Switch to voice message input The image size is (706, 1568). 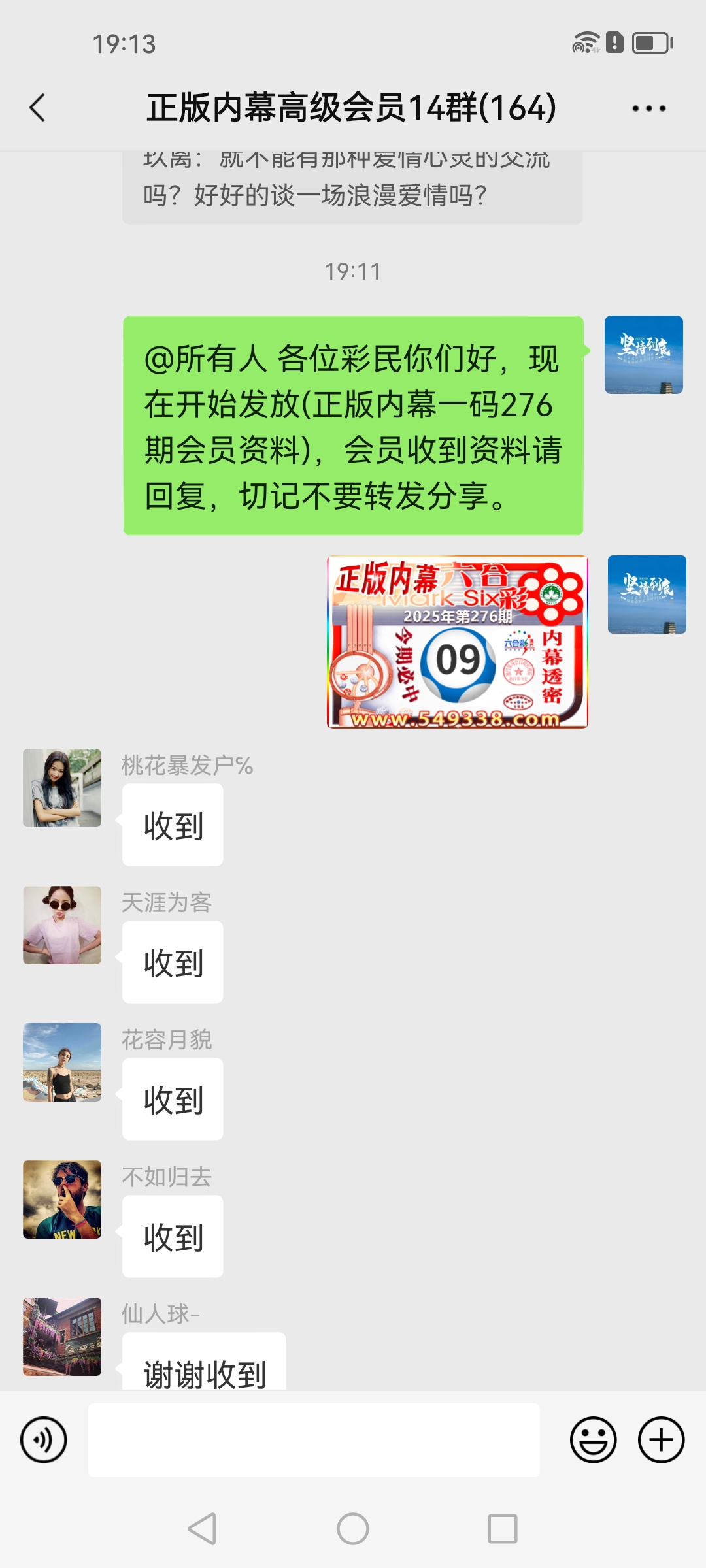click(x=44, y=1440)
